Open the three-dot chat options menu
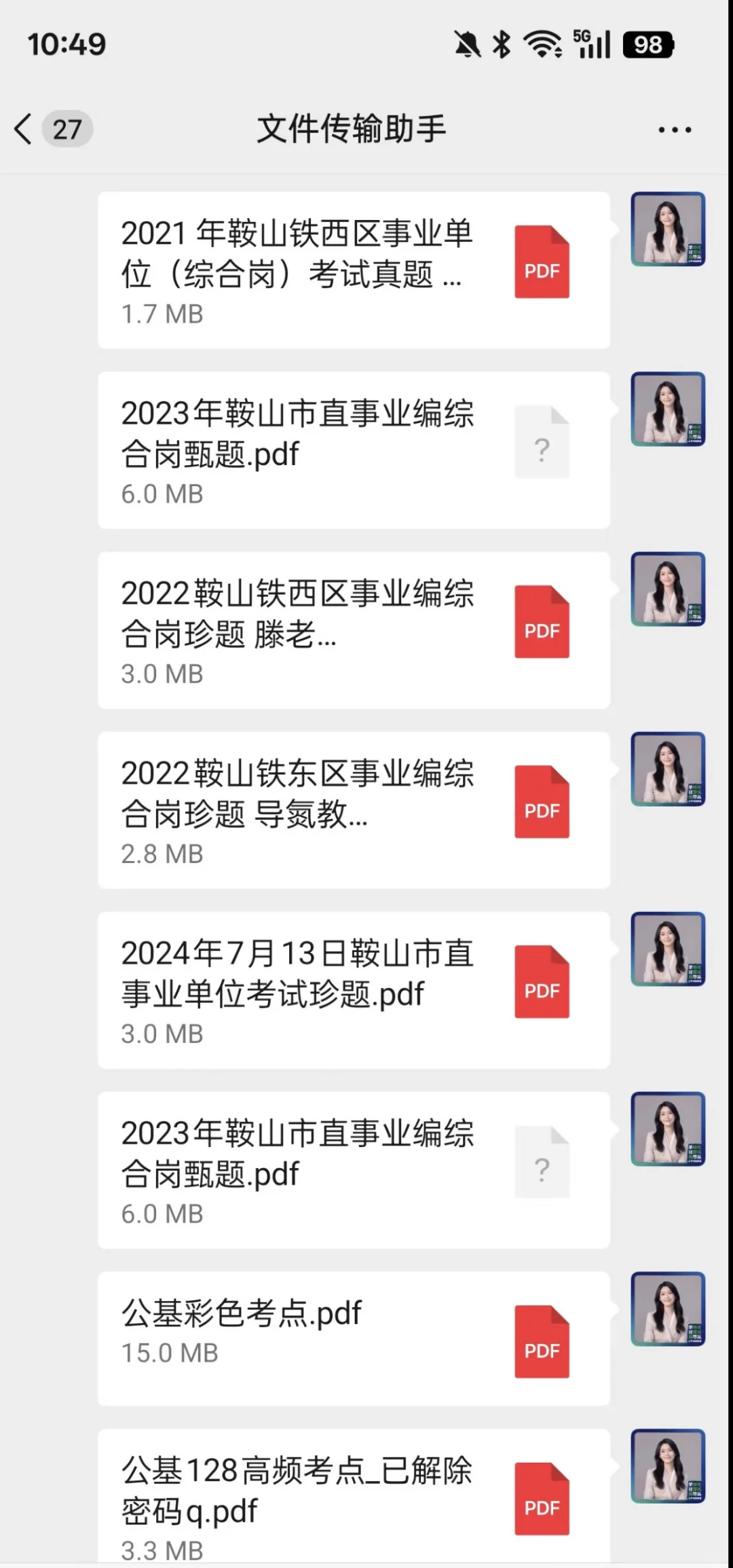Screen dimensions: 733x1568 click(x=675, y=130)
